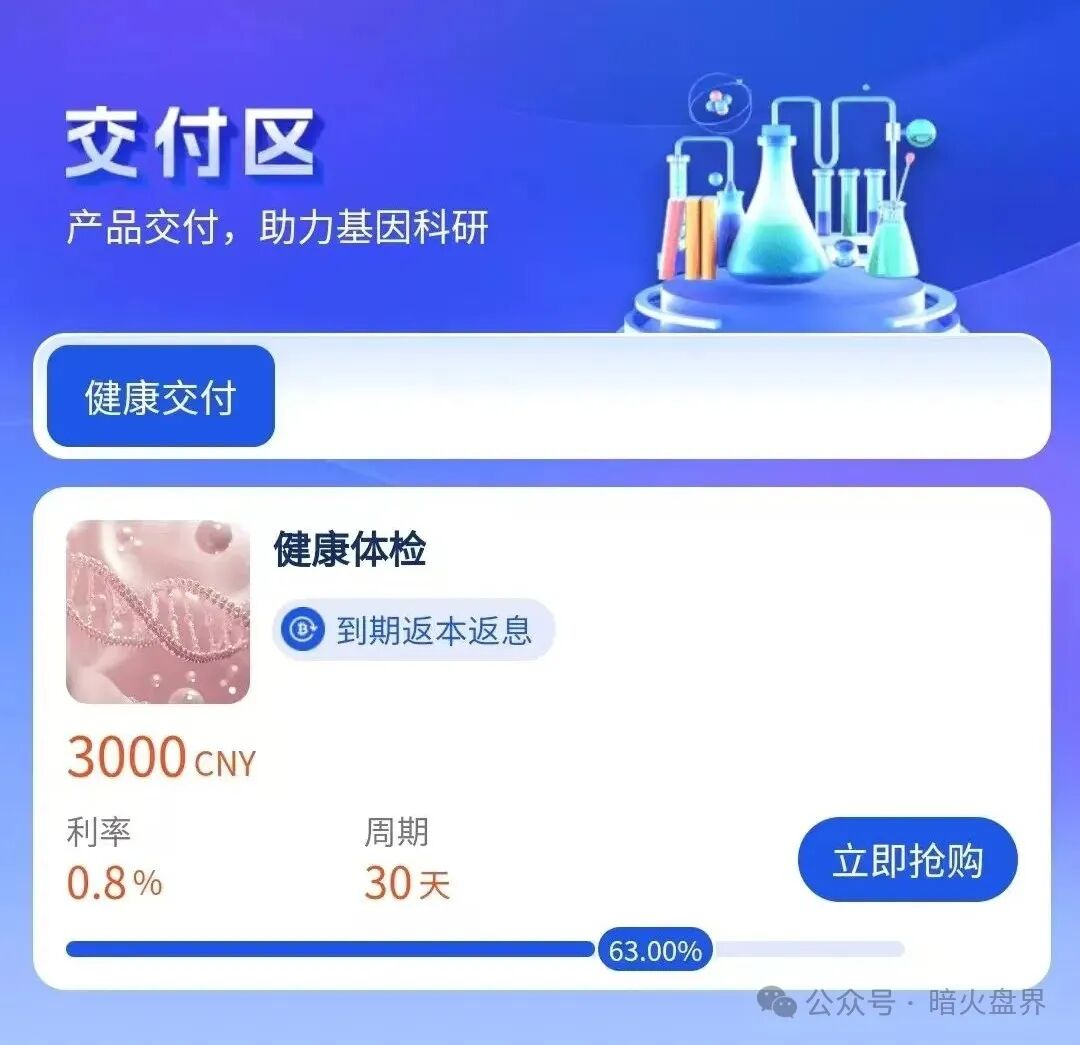The width and height of the screenshot is (1080, 1045).
Task: Select the 健康交付 tab
Action: click(x=160, y=397)
